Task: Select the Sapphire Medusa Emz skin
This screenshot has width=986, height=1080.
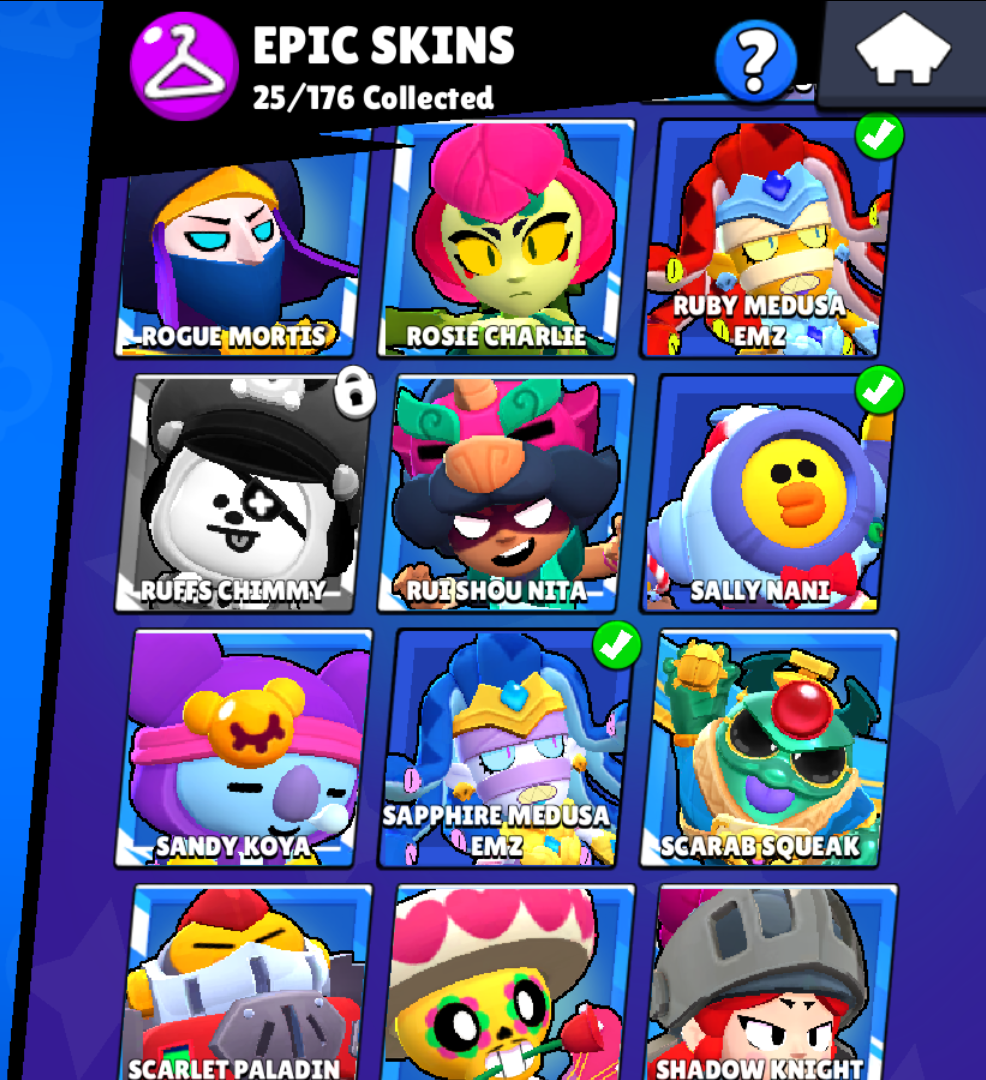Action: coord(510,746)
